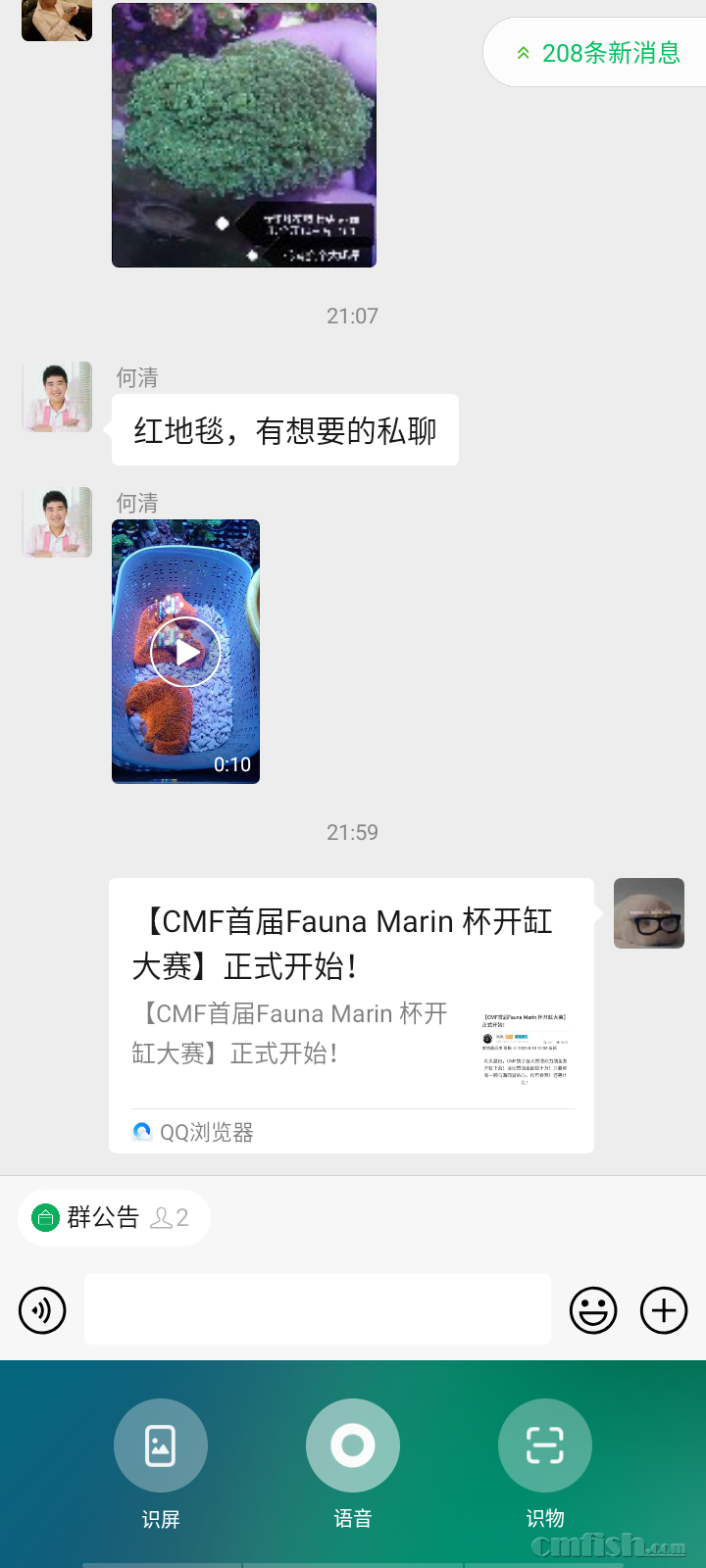Screen dimensions: 706x1568
Task: Jump to the 208 new messages
Action: pos(598,53)
